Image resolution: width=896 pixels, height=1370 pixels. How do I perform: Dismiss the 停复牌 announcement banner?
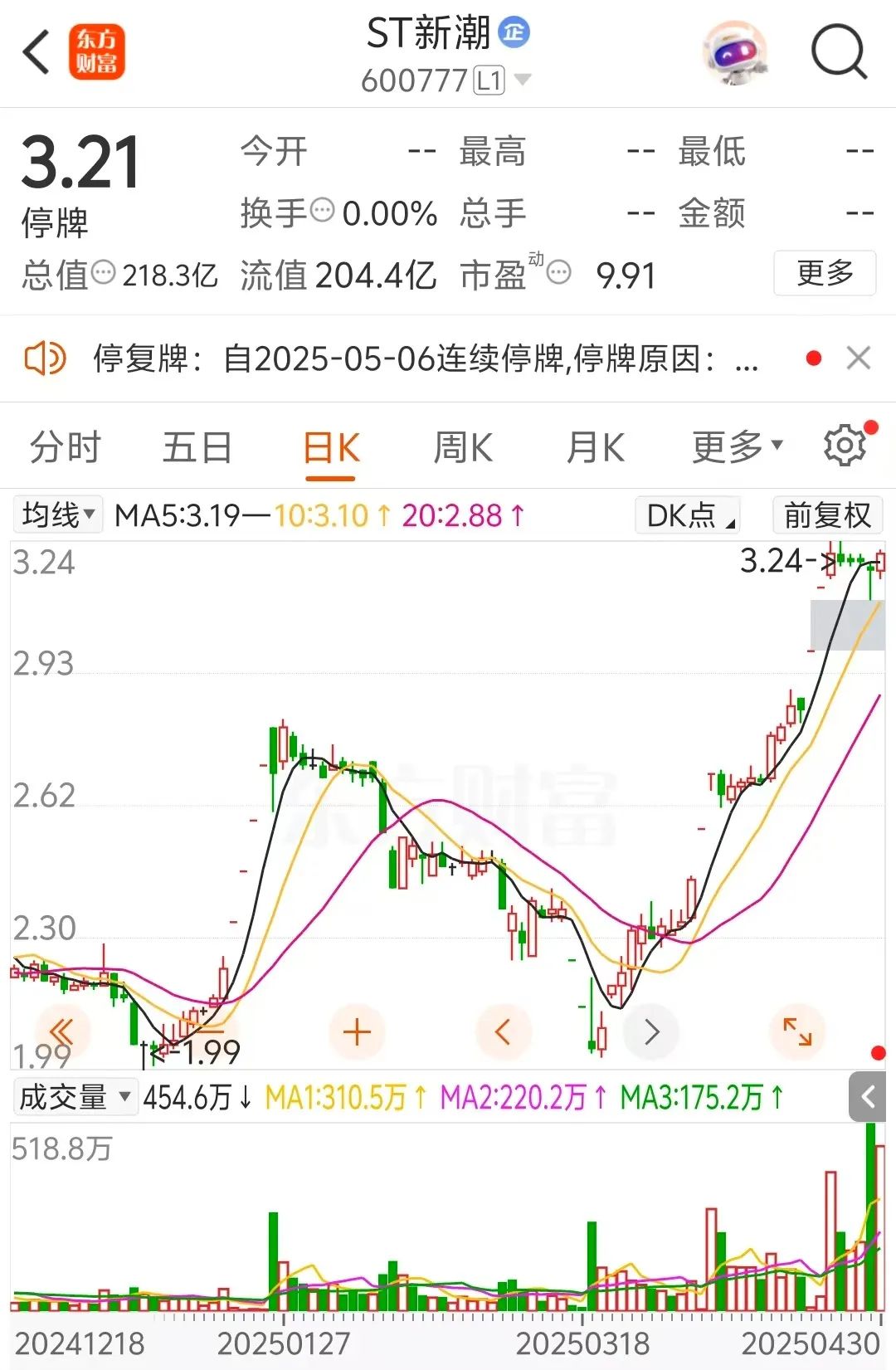tap(858, 358)
